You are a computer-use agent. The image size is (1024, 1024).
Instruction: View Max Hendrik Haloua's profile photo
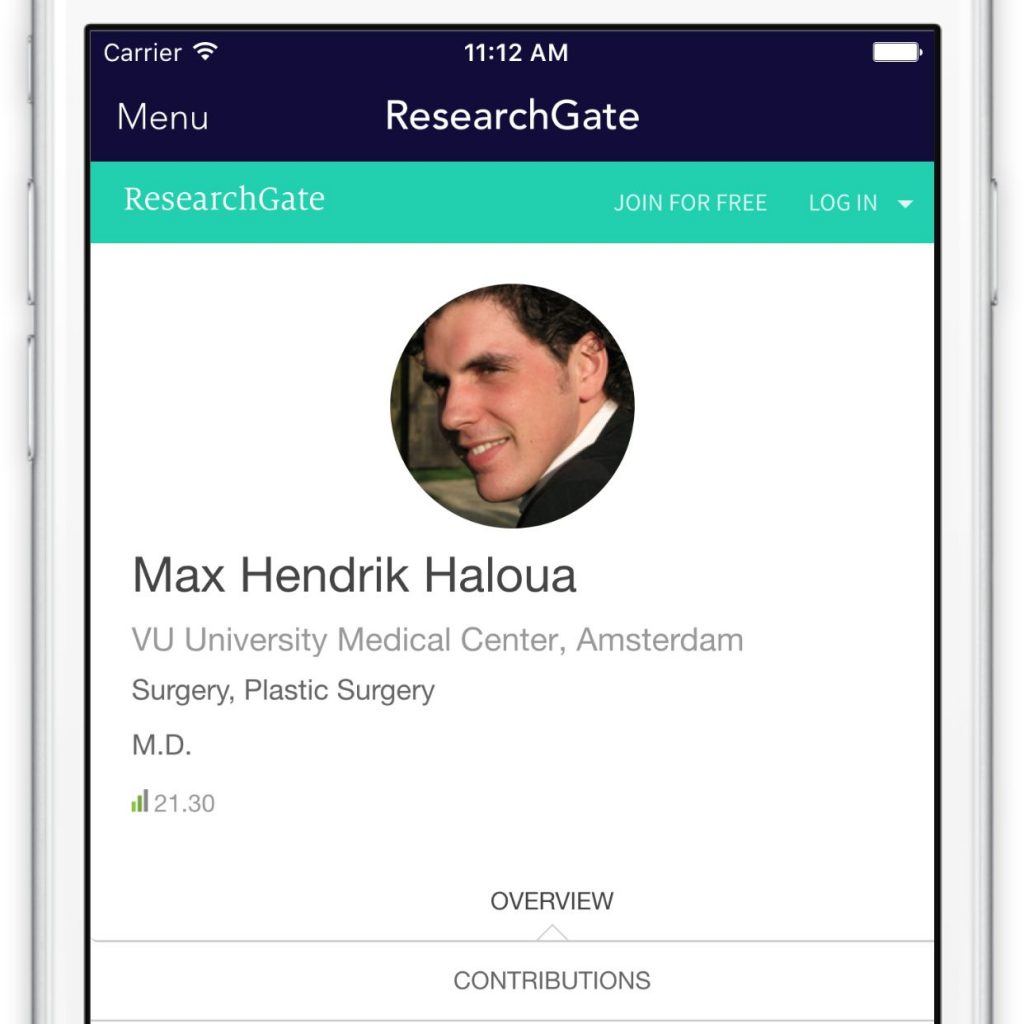(512, 406)
